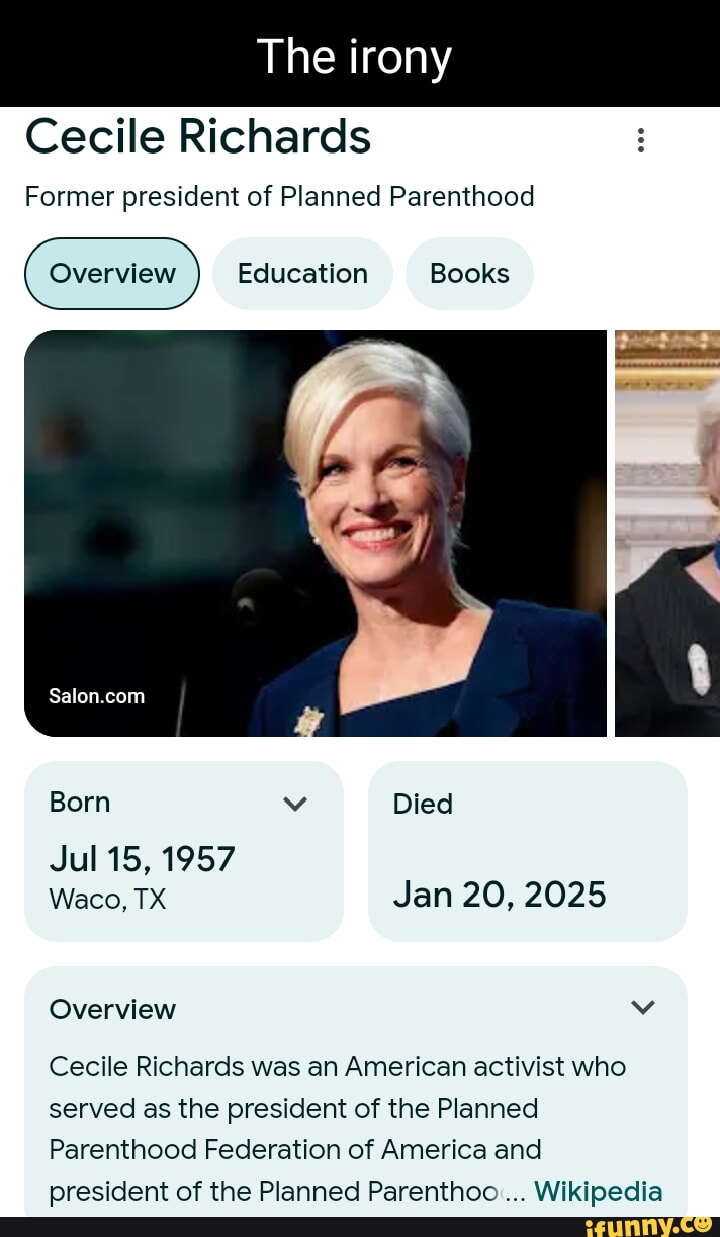
Task: Click the Waco, TX birthplace text
Action: (106, 898)
